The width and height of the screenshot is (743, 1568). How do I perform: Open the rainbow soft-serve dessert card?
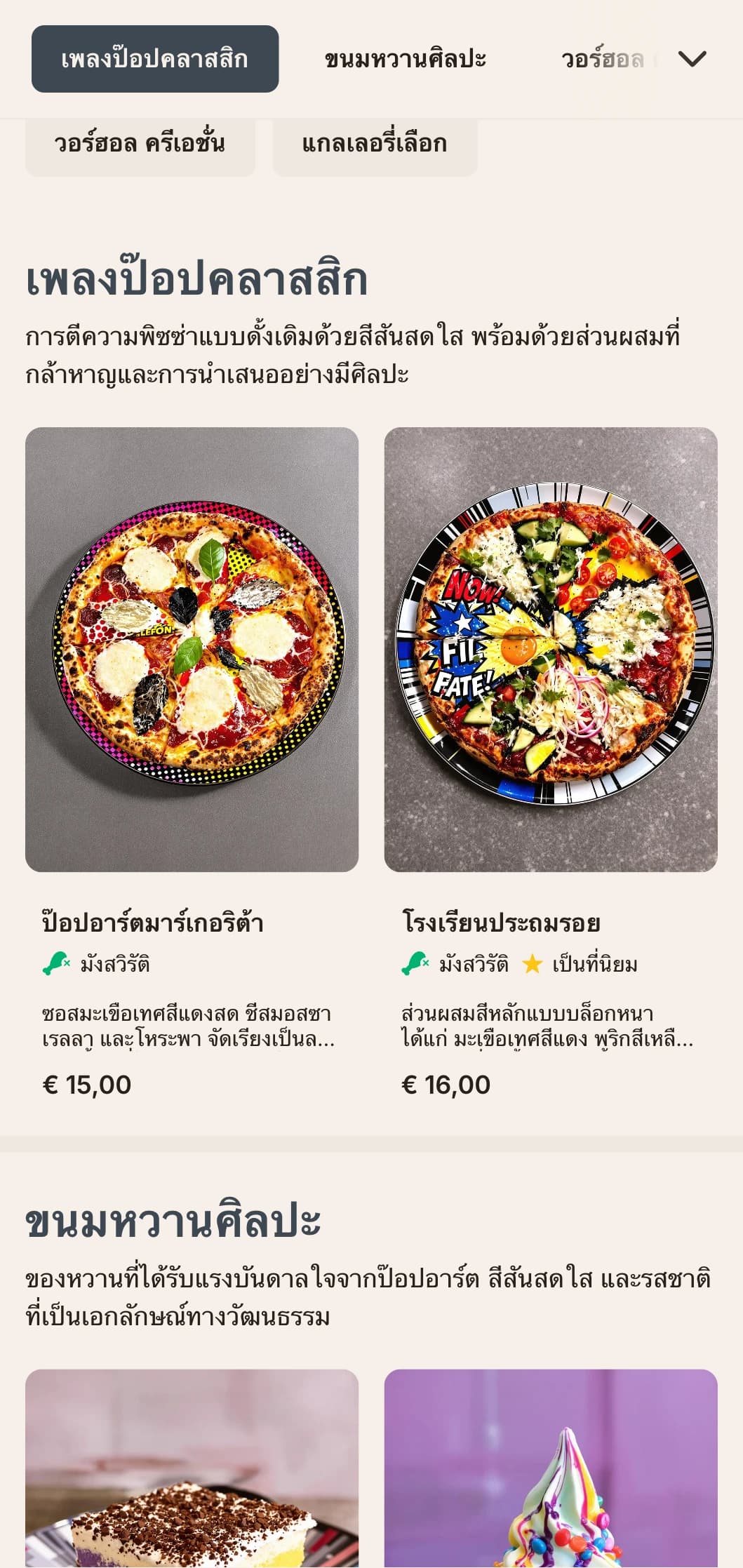(x=551, y=1470)
